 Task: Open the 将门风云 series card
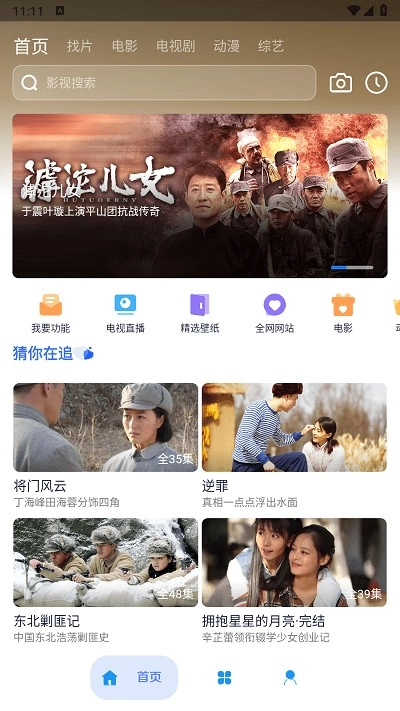pyautogui.click(x=106, y=445)
